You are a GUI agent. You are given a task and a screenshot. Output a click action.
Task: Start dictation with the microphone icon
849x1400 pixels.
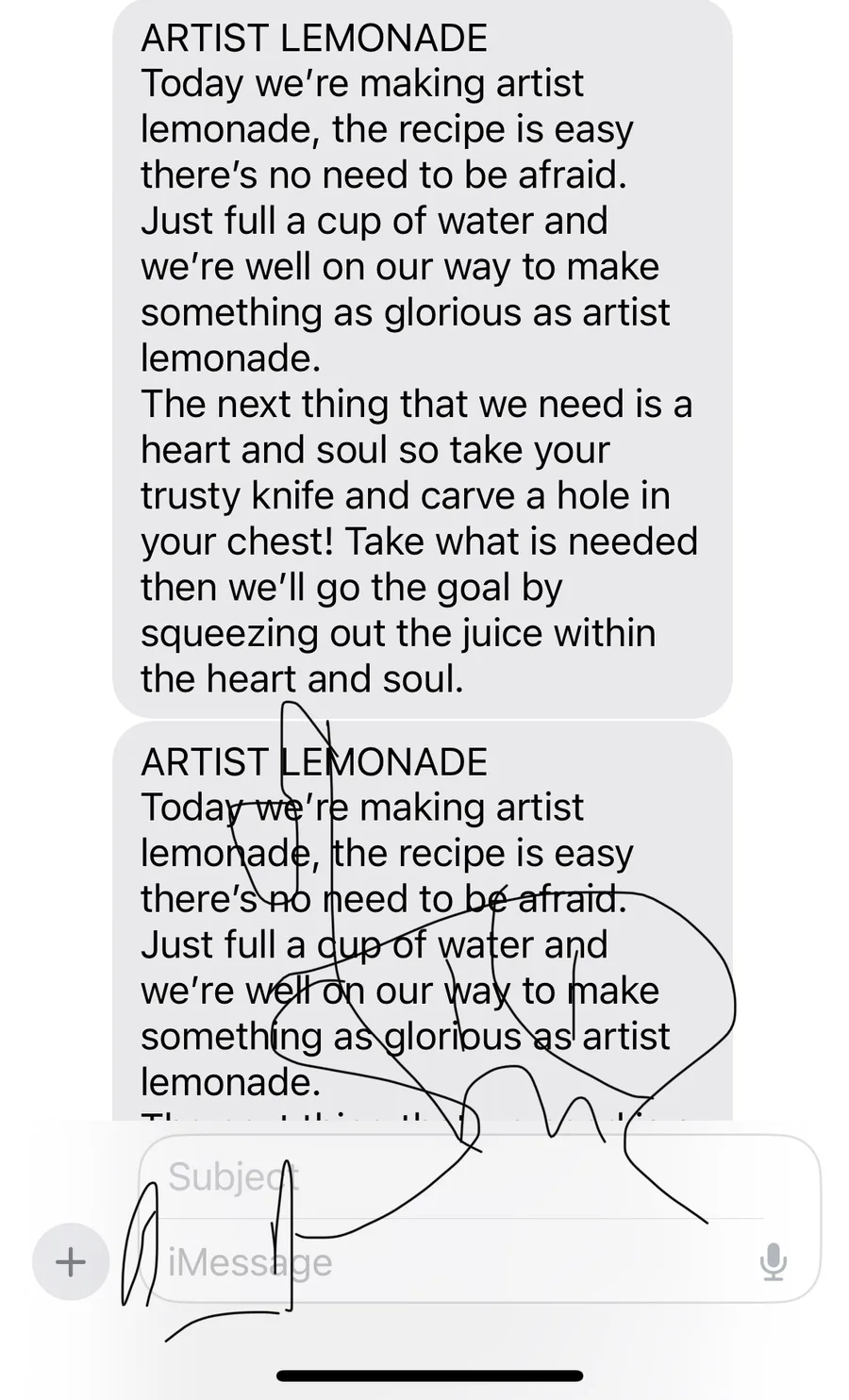[774, 1261]
